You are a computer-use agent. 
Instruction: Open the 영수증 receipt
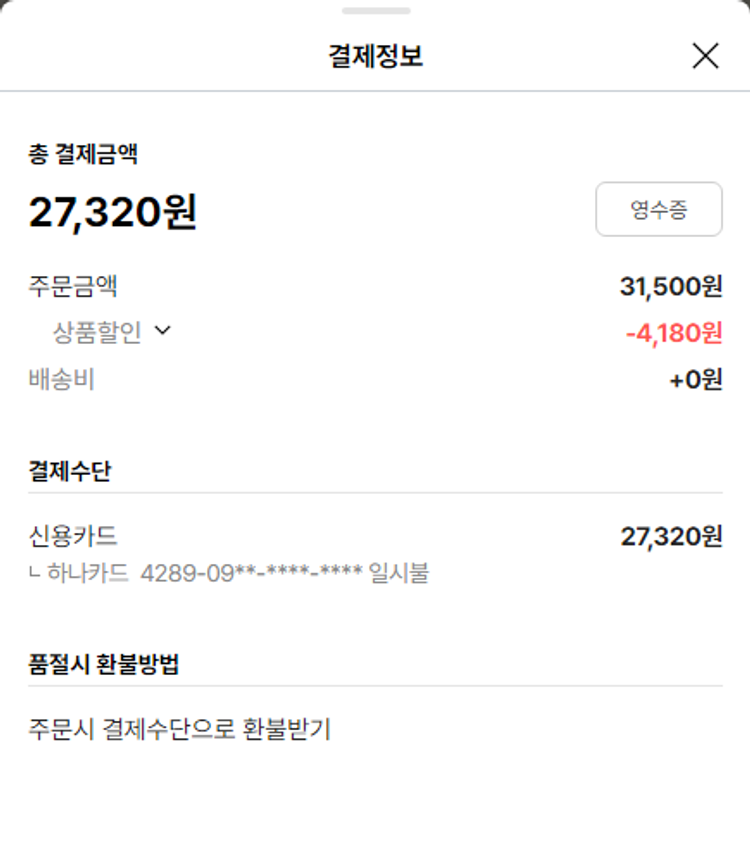[658, 209]
